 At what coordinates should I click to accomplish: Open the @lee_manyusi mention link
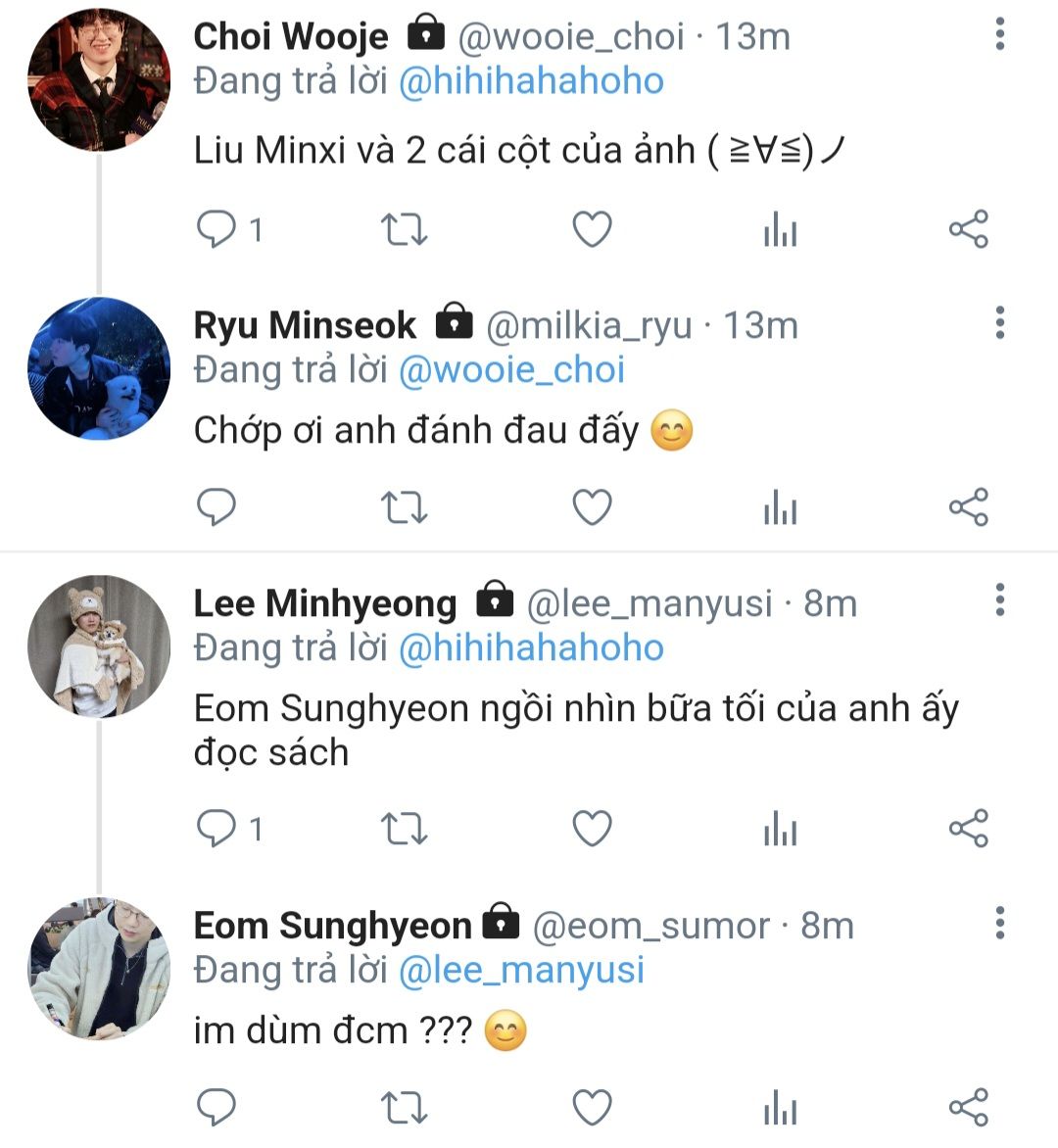(521, 970)
